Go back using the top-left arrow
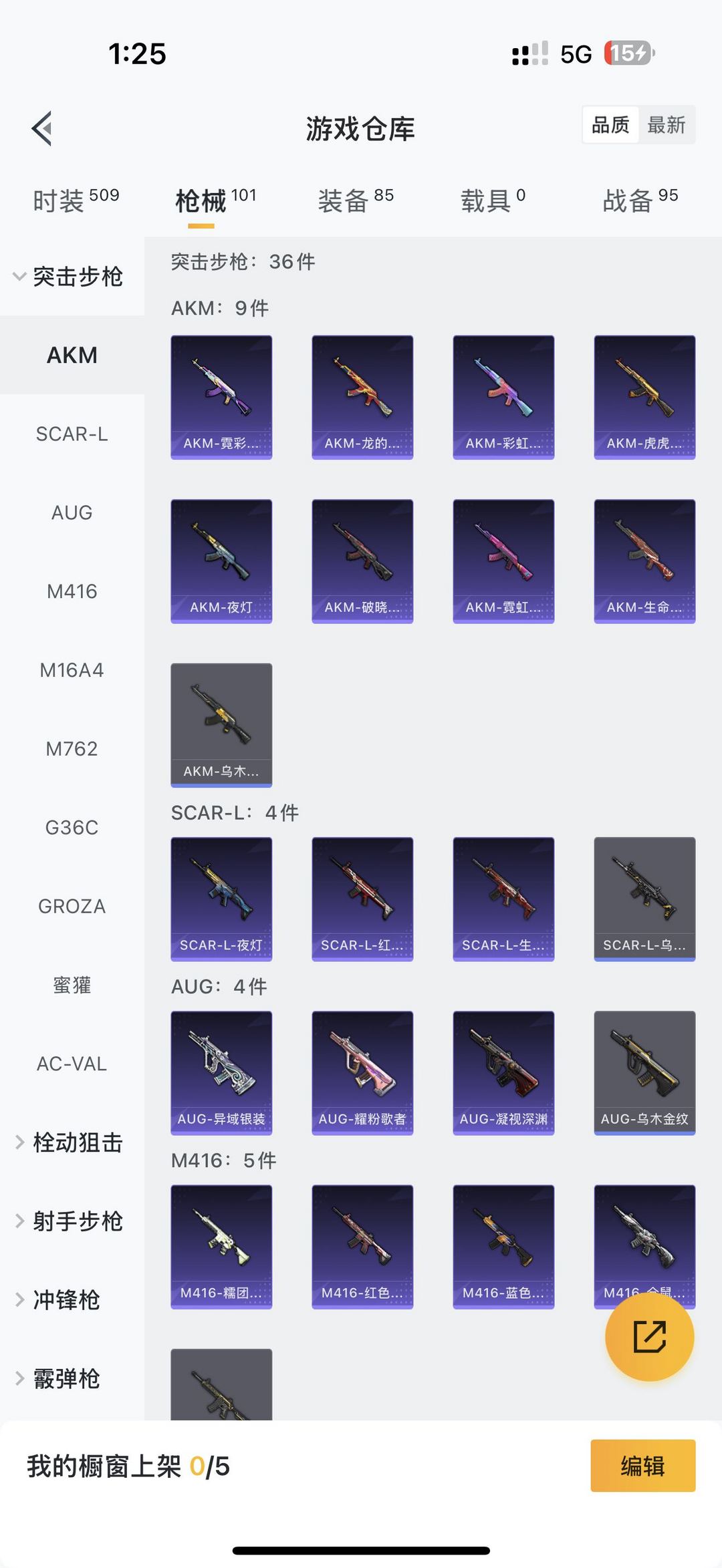The width and height of the screenshot is (722, 1568). pyautogui.click(x=41, y=128)
